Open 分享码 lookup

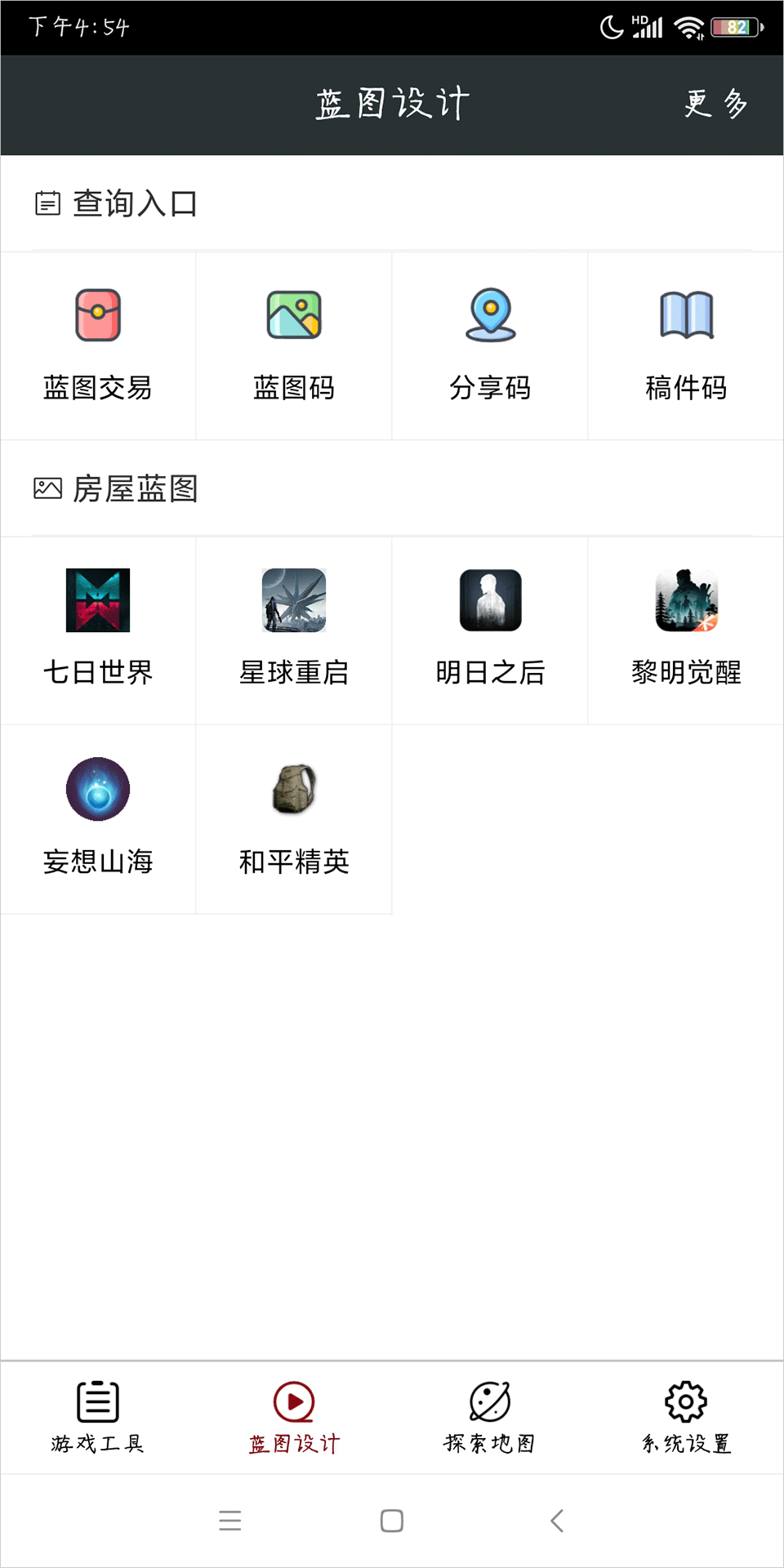[490, 346]
